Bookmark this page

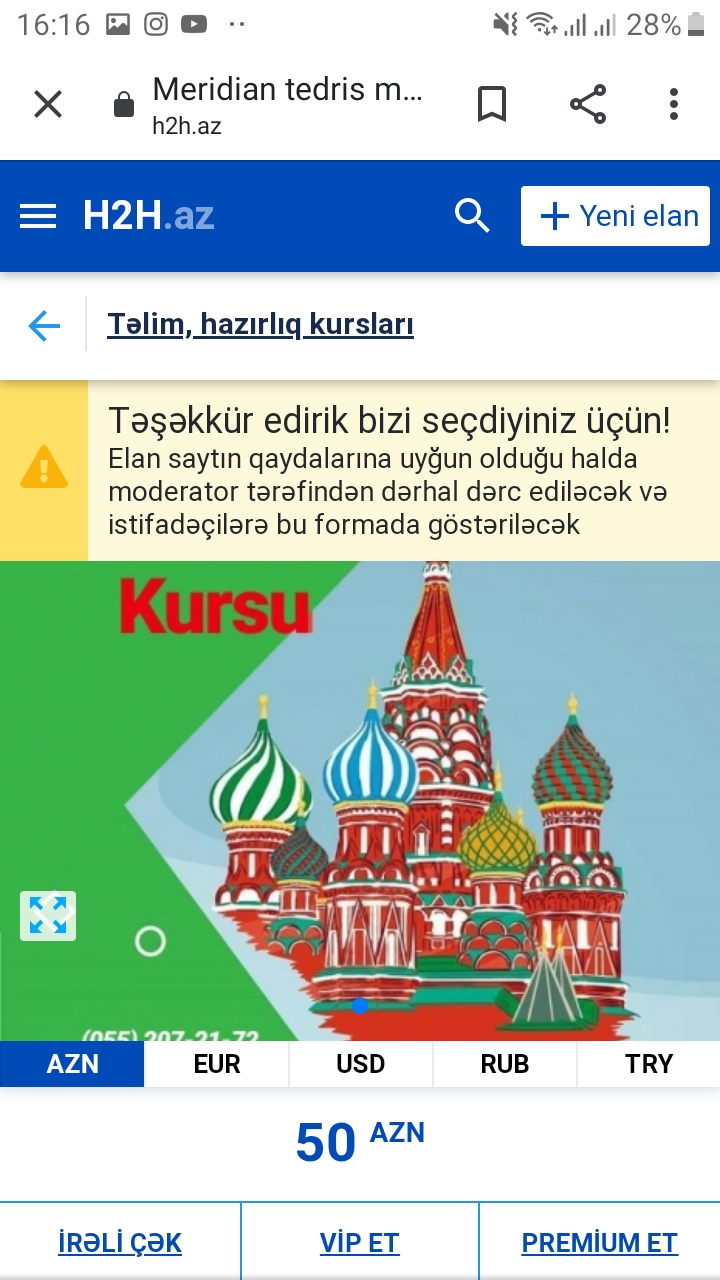[491, 104]
